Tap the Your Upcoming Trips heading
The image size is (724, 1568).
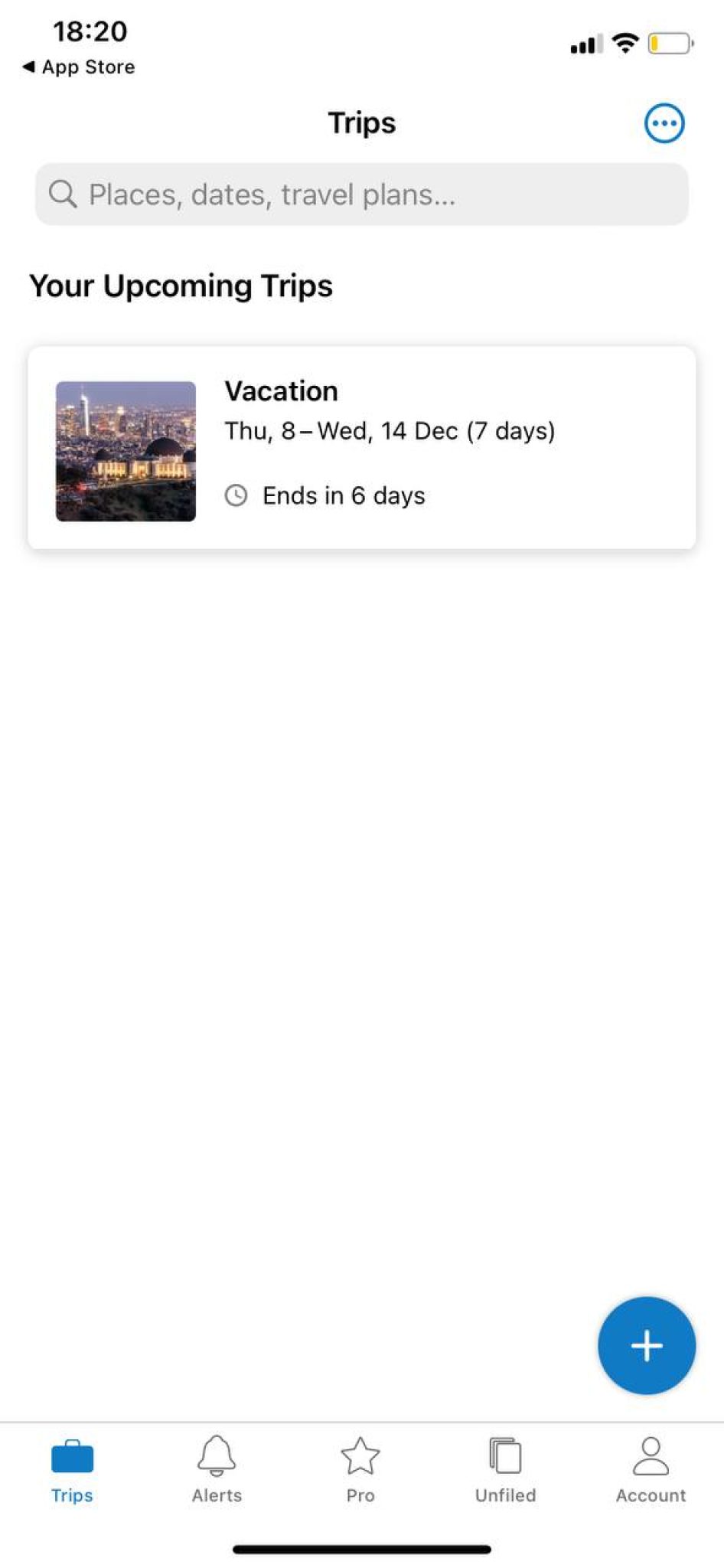coord(181,285)
